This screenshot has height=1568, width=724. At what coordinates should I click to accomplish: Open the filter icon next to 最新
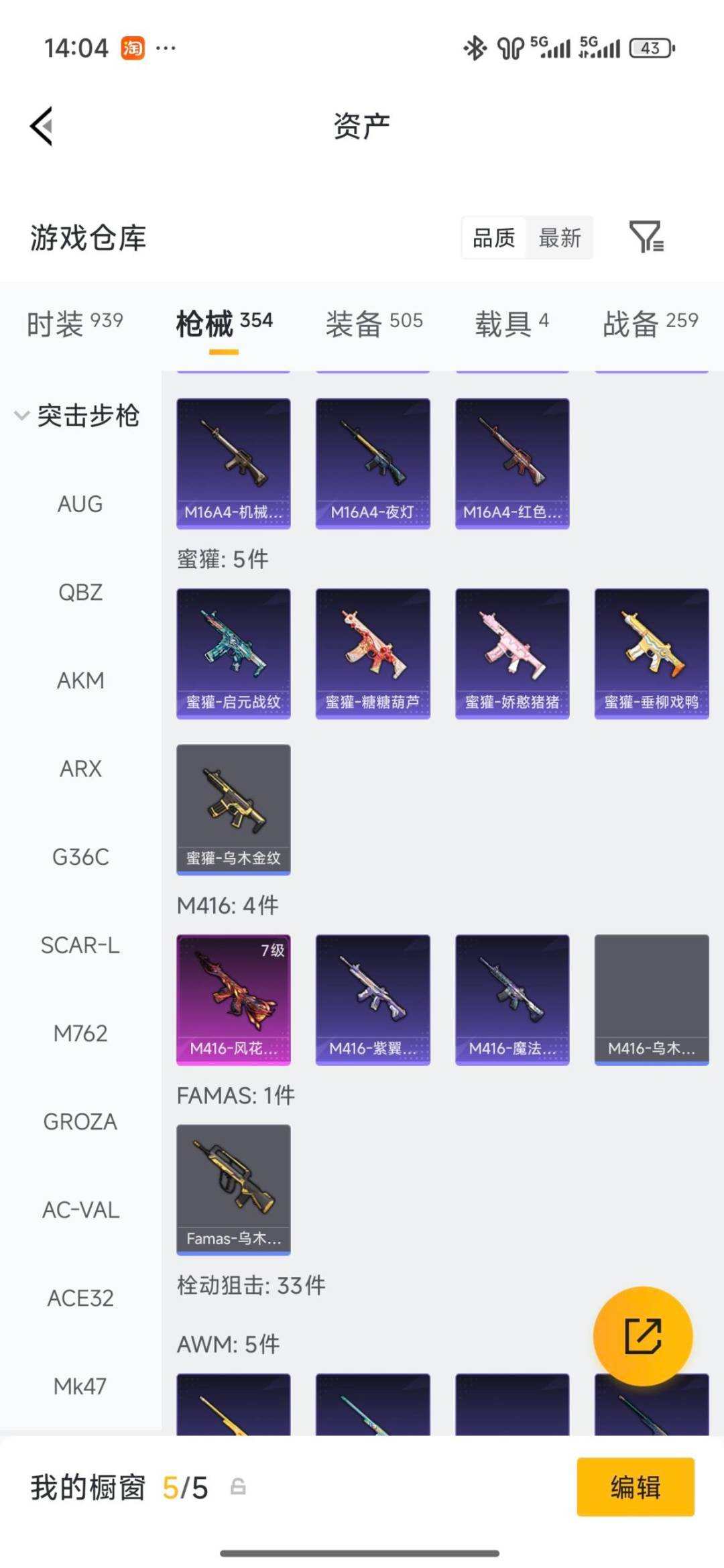[x=646, y=237]
